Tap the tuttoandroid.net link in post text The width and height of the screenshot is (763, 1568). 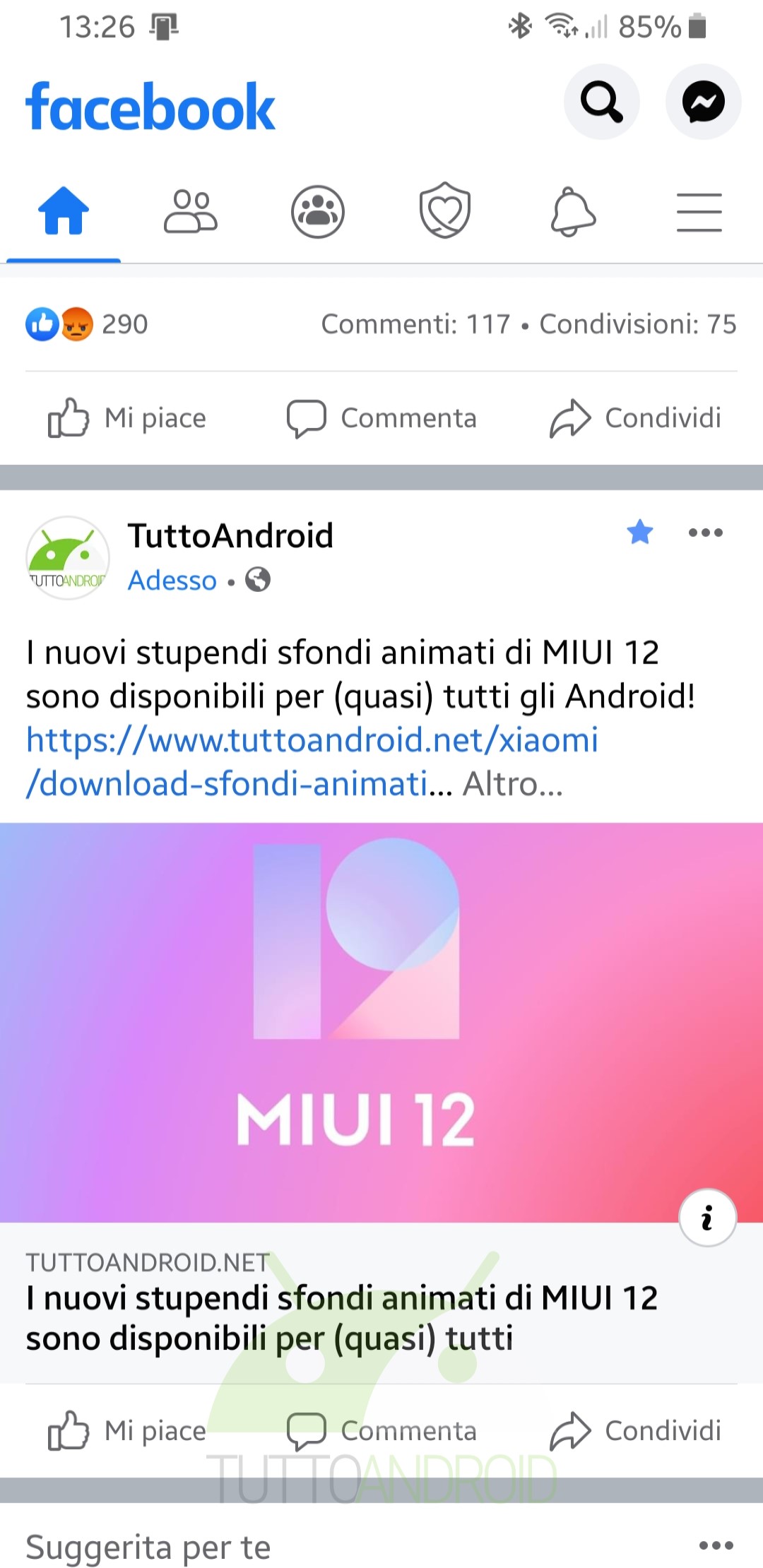pyautogui.click(x=312, y=761)
